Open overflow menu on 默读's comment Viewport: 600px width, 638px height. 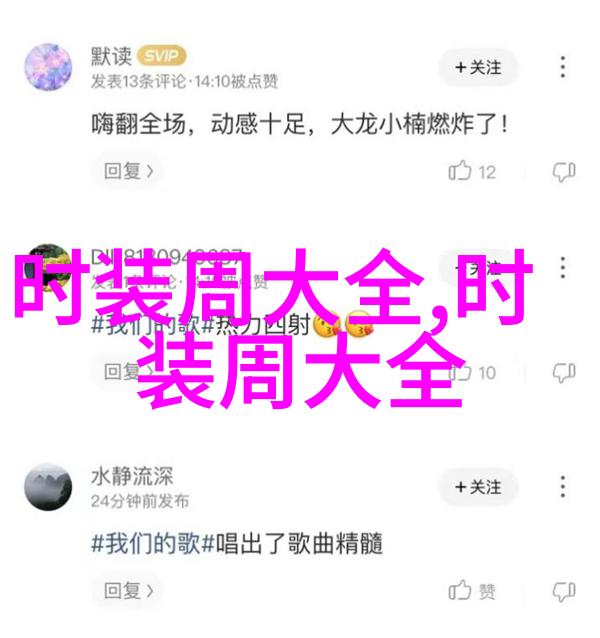pos(563,67)
